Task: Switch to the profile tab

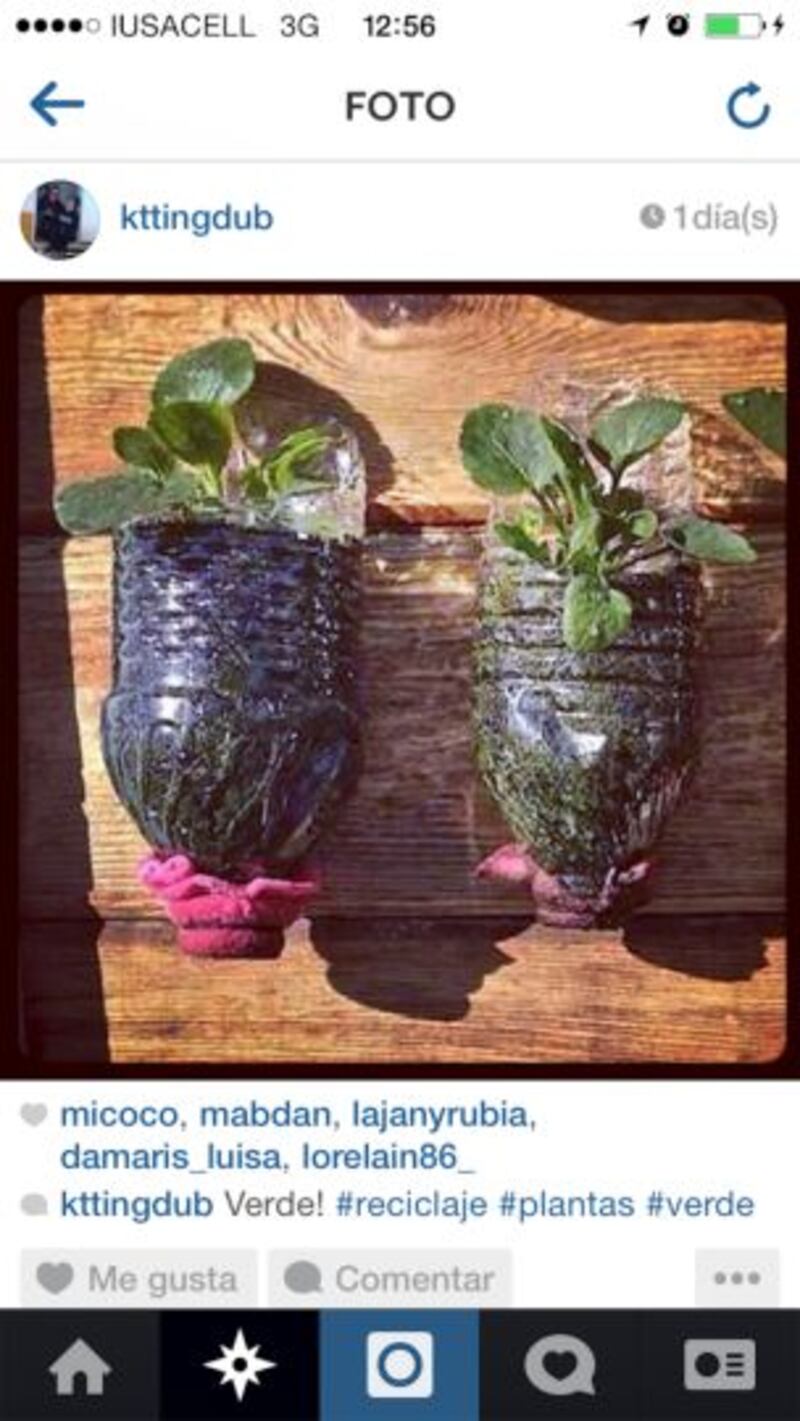Action: (720, 1366)
